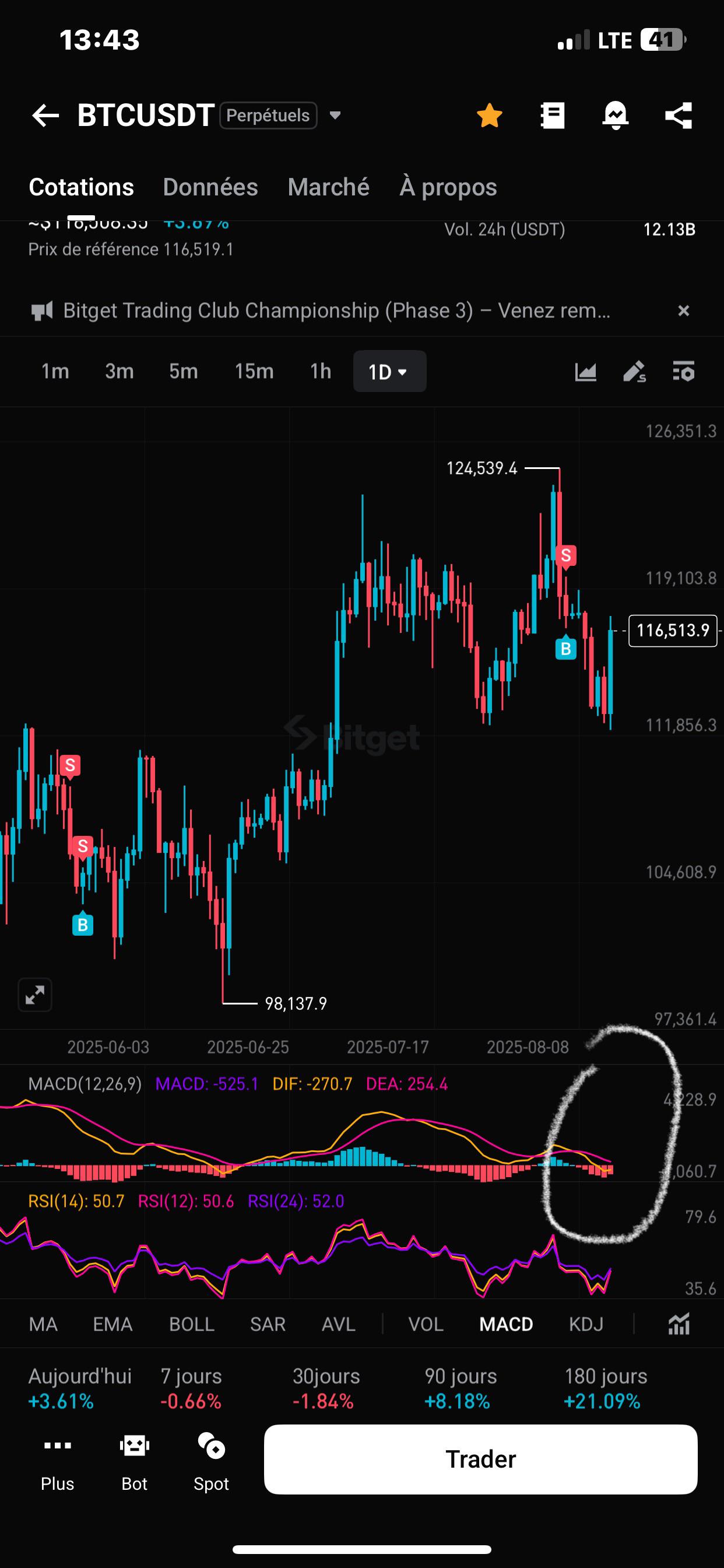The image size is (724, 1568).
Task: Tap the Trader button
Action: coord(481,1459)
